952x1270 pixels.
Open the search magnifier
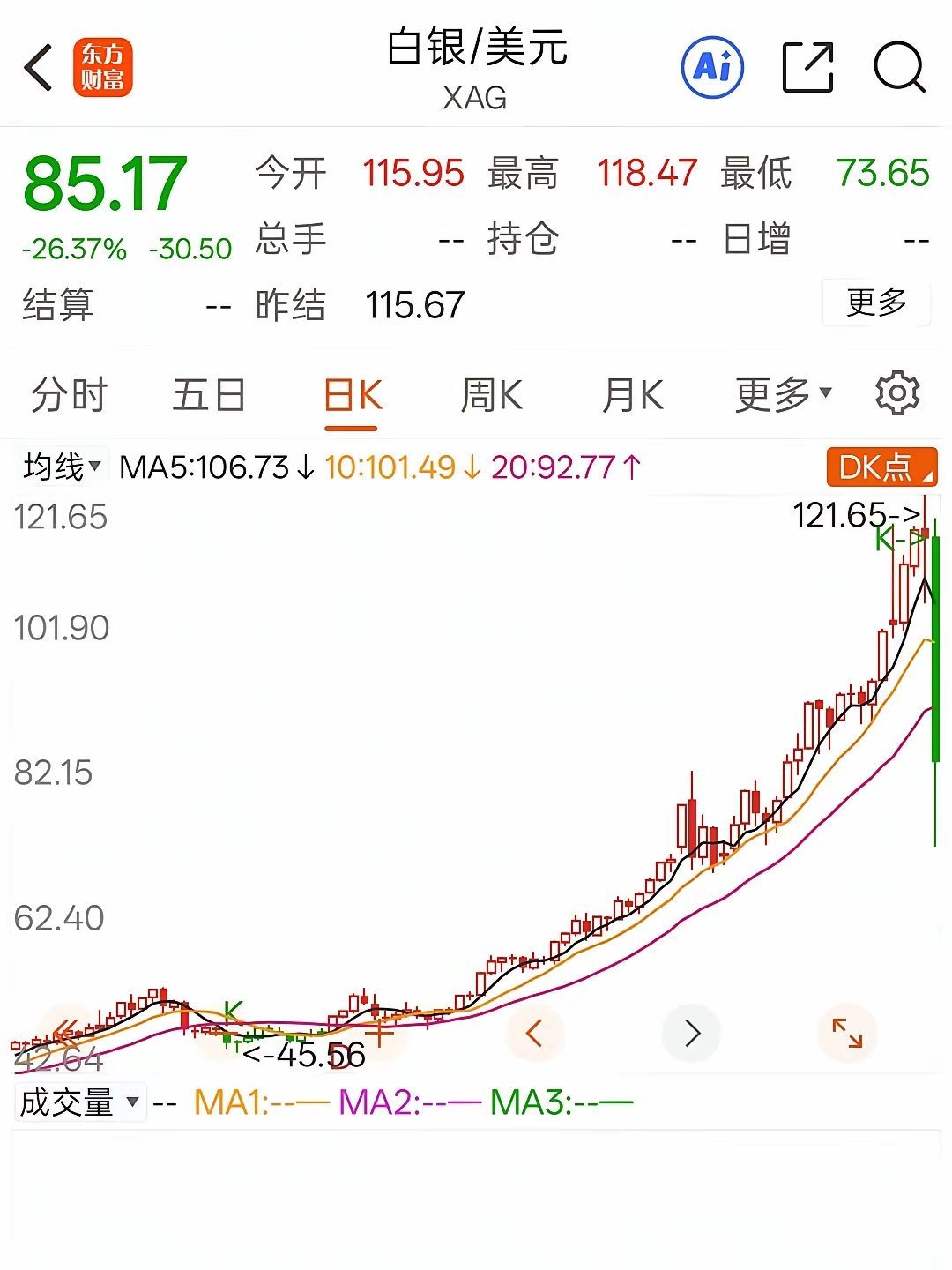tap(898, 67)
